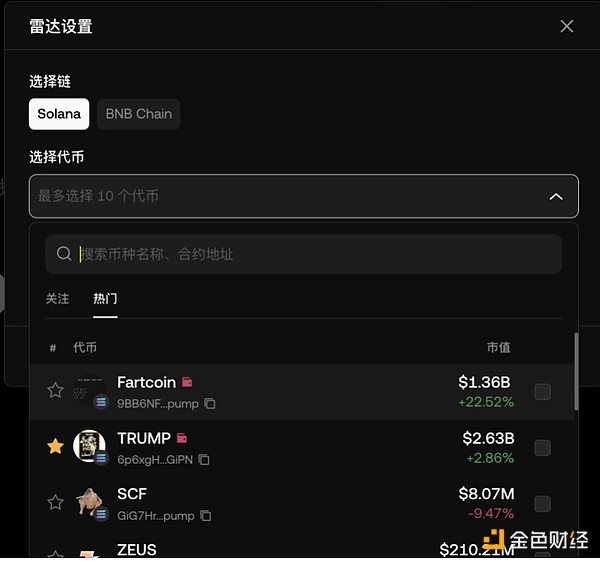Close the 雷达设置 dialog
600x561 pixels.
(567, 27)
